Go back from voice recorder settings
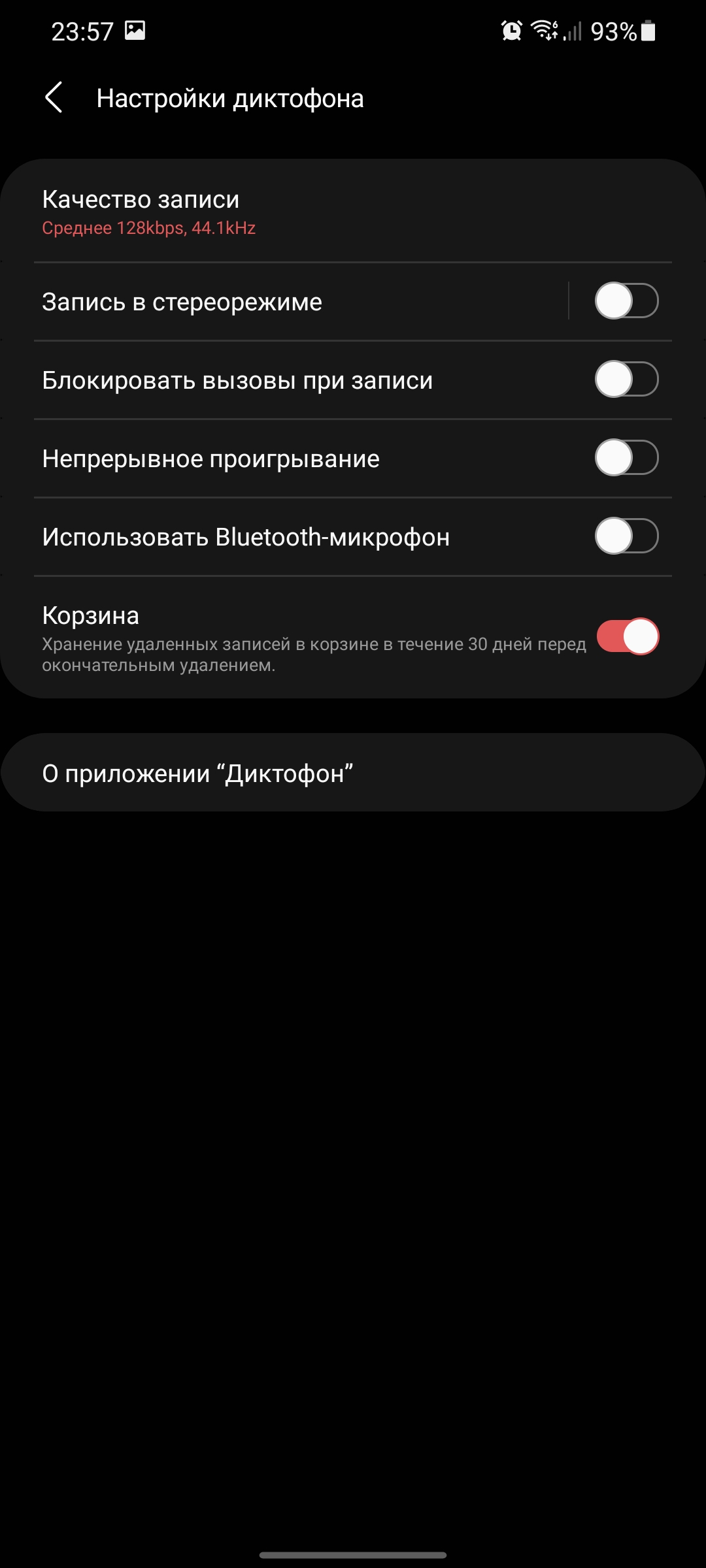Image resolution: width=706 pixels, height=1568 pixels. point(54,98)
